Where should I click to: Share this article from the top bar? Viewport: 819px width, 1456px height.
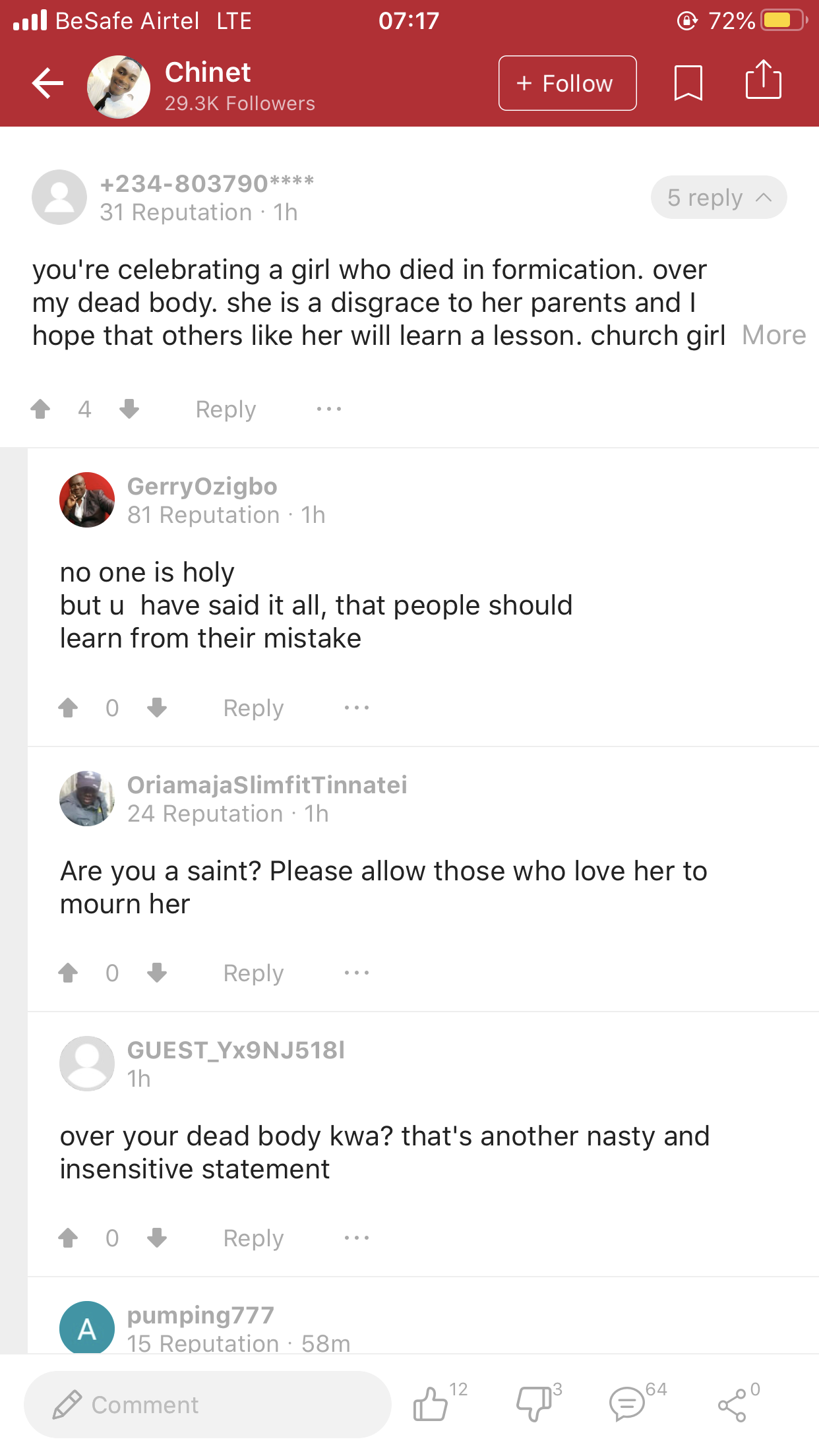(763, 81)
